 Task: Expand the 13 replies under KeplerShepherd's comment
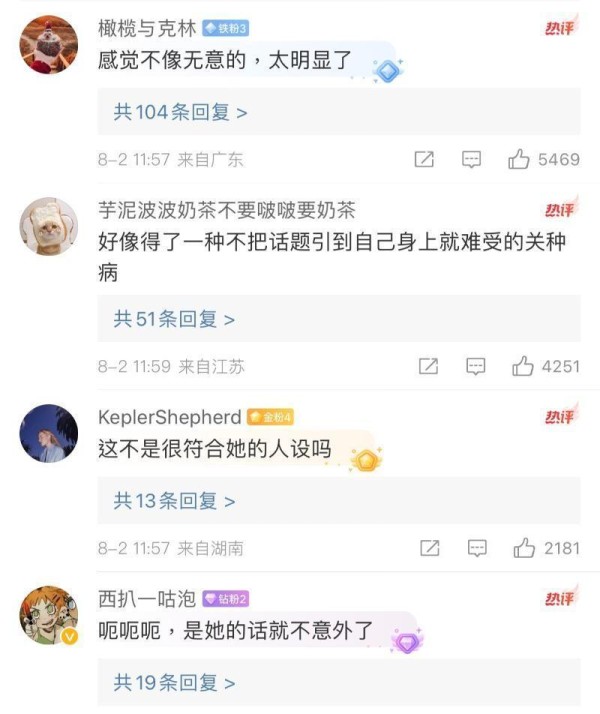[x=174, y=501]
